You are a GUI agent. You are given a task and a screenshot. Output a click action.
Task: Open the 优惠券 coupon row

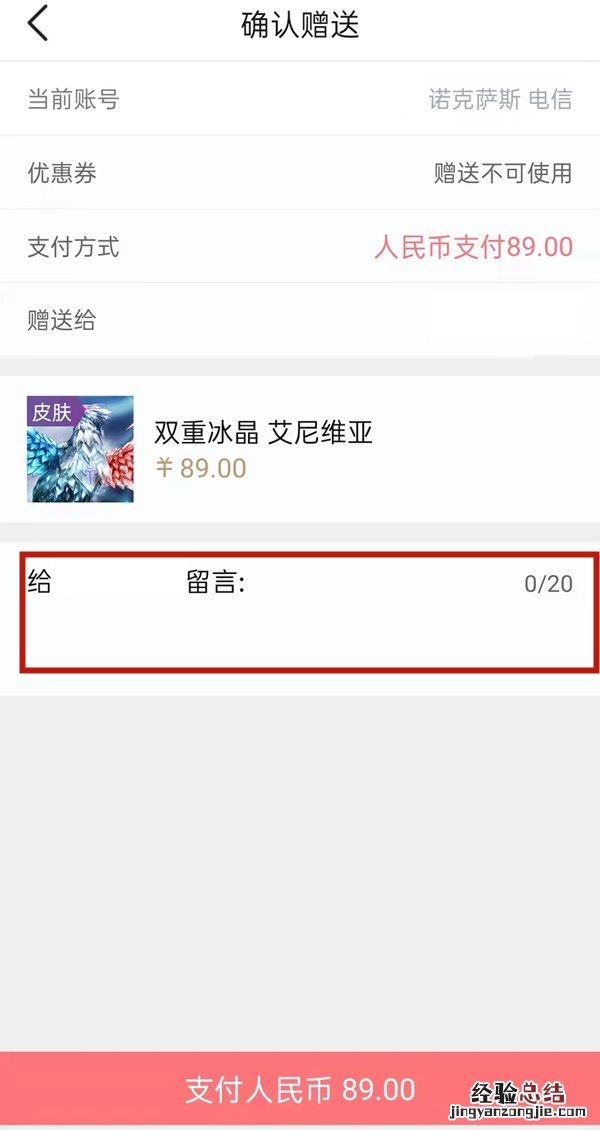(x=300, y=173)
